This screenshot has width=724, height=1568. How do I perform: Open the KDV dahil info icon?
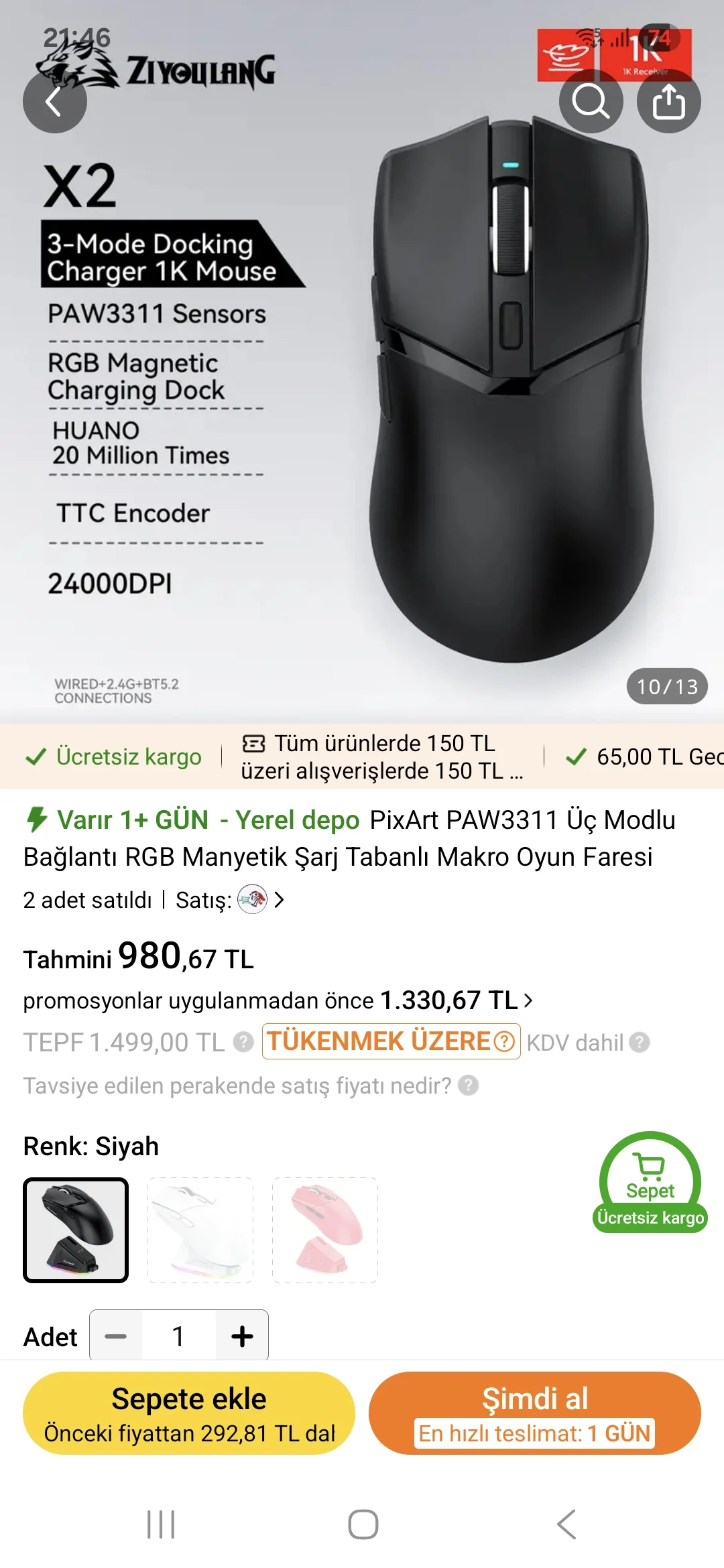pos(640,1042)
